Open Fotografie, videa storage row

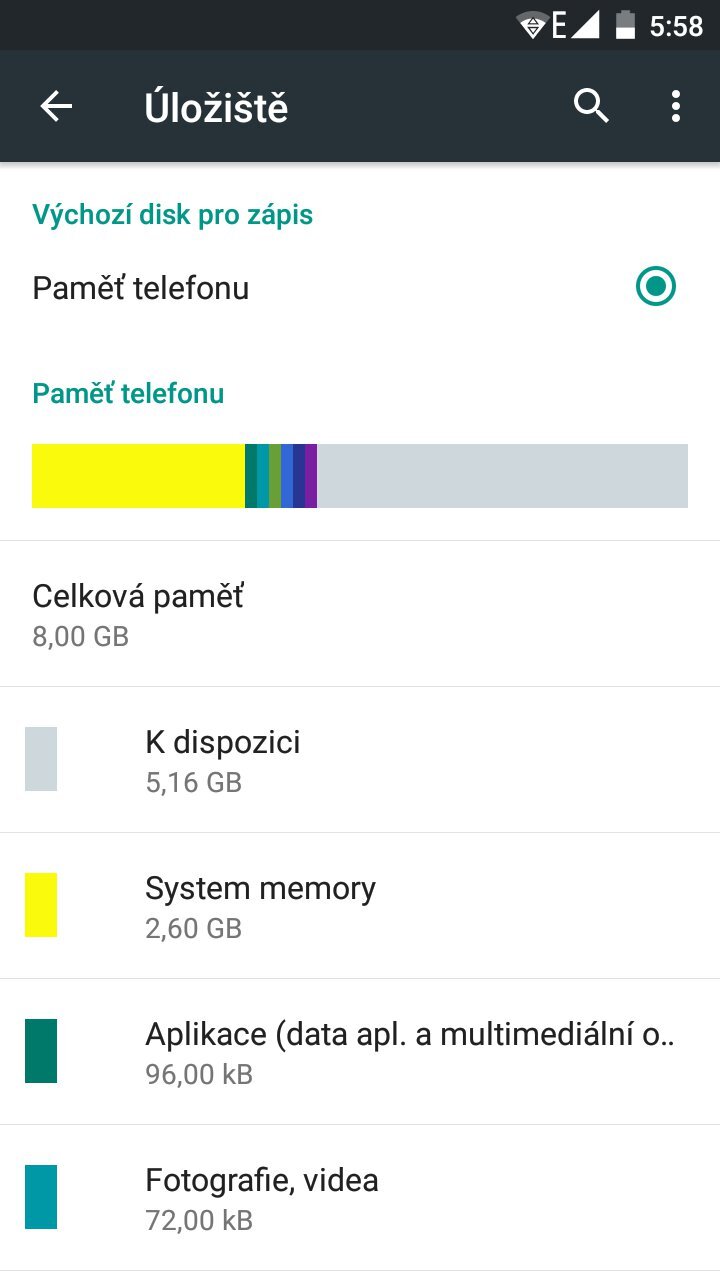[x=360, y=1198]
